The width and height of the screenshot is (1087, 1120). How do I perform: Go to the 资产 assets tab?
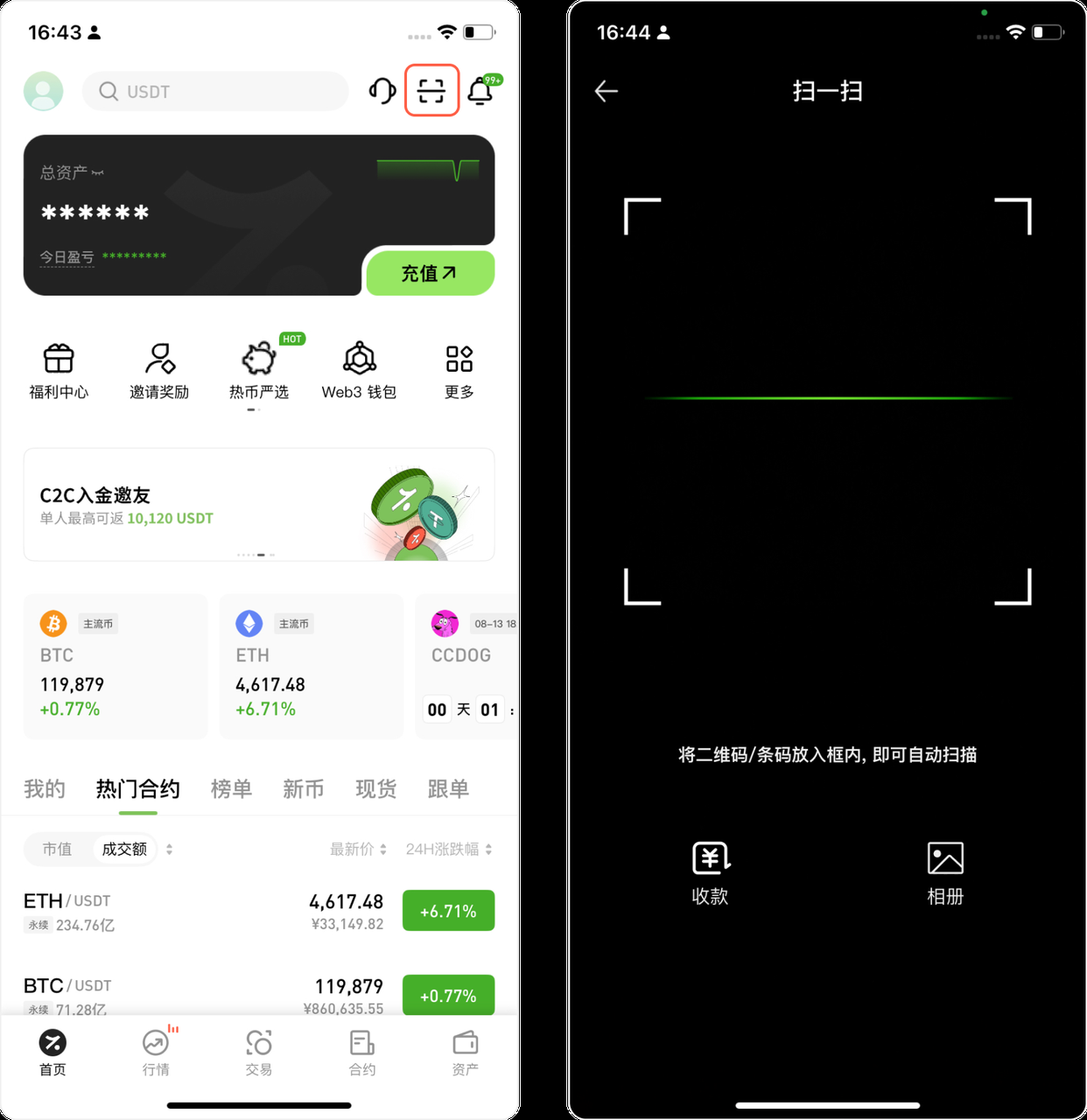click(x=465, y=1051)
